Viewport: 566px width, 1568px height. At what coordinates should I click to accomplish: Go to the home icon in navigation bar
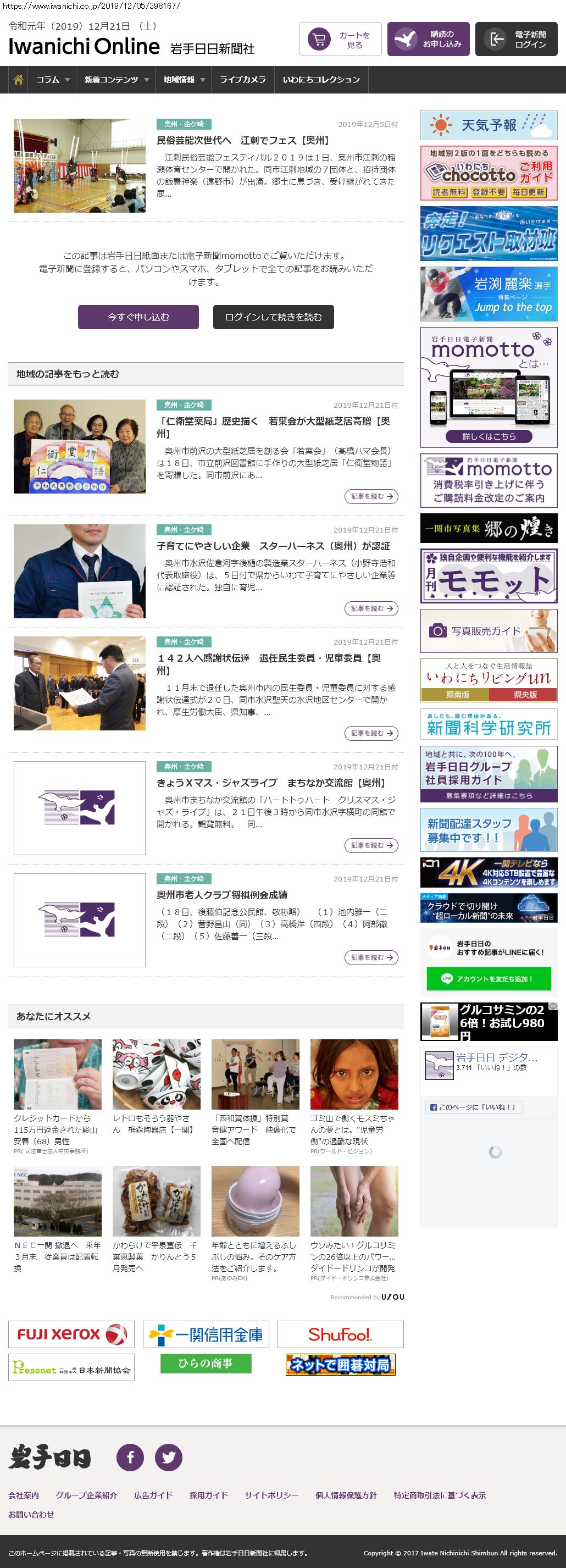[18, 80]
